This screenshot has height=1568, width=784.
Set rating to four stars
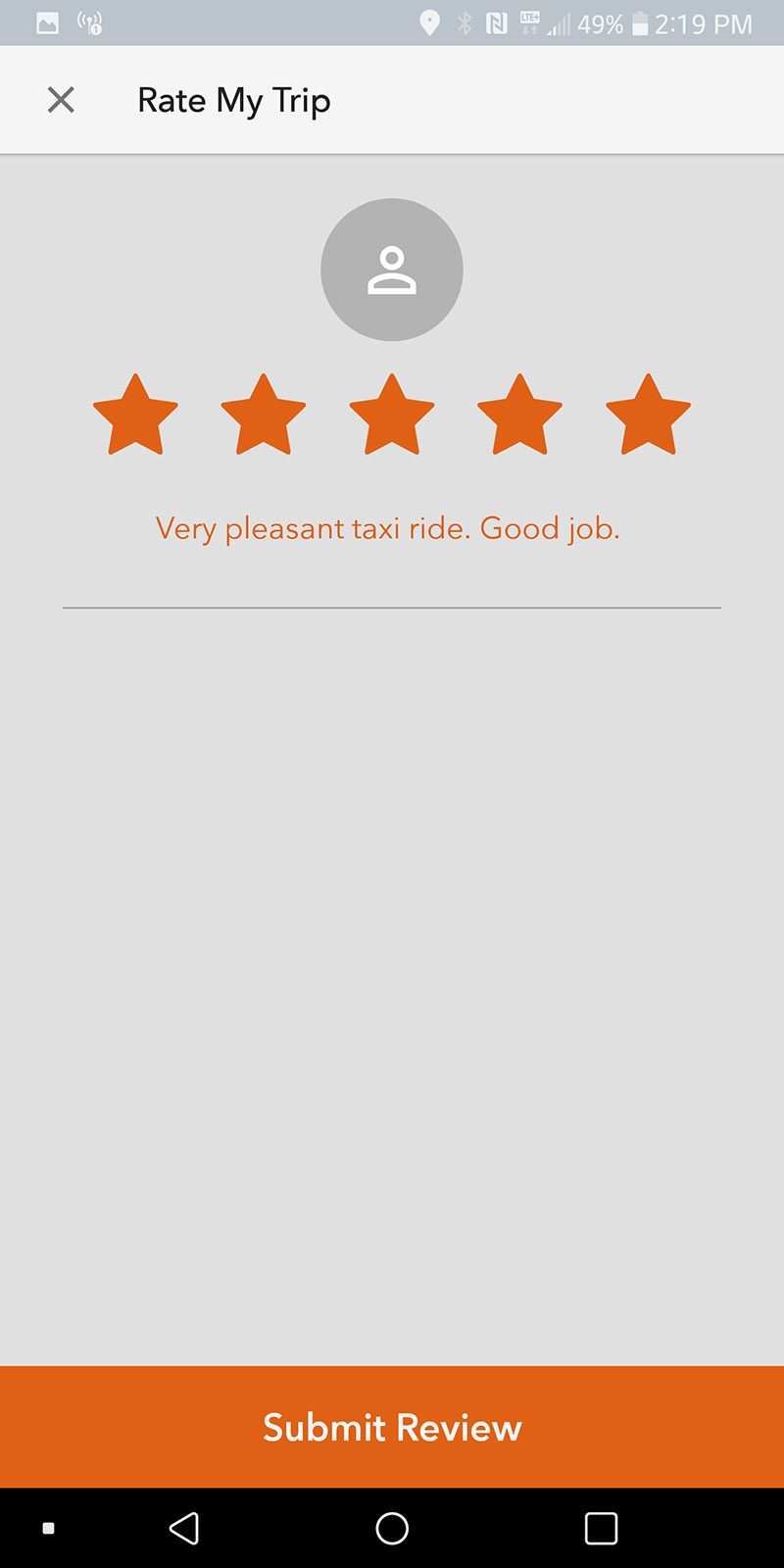(519, 416)
